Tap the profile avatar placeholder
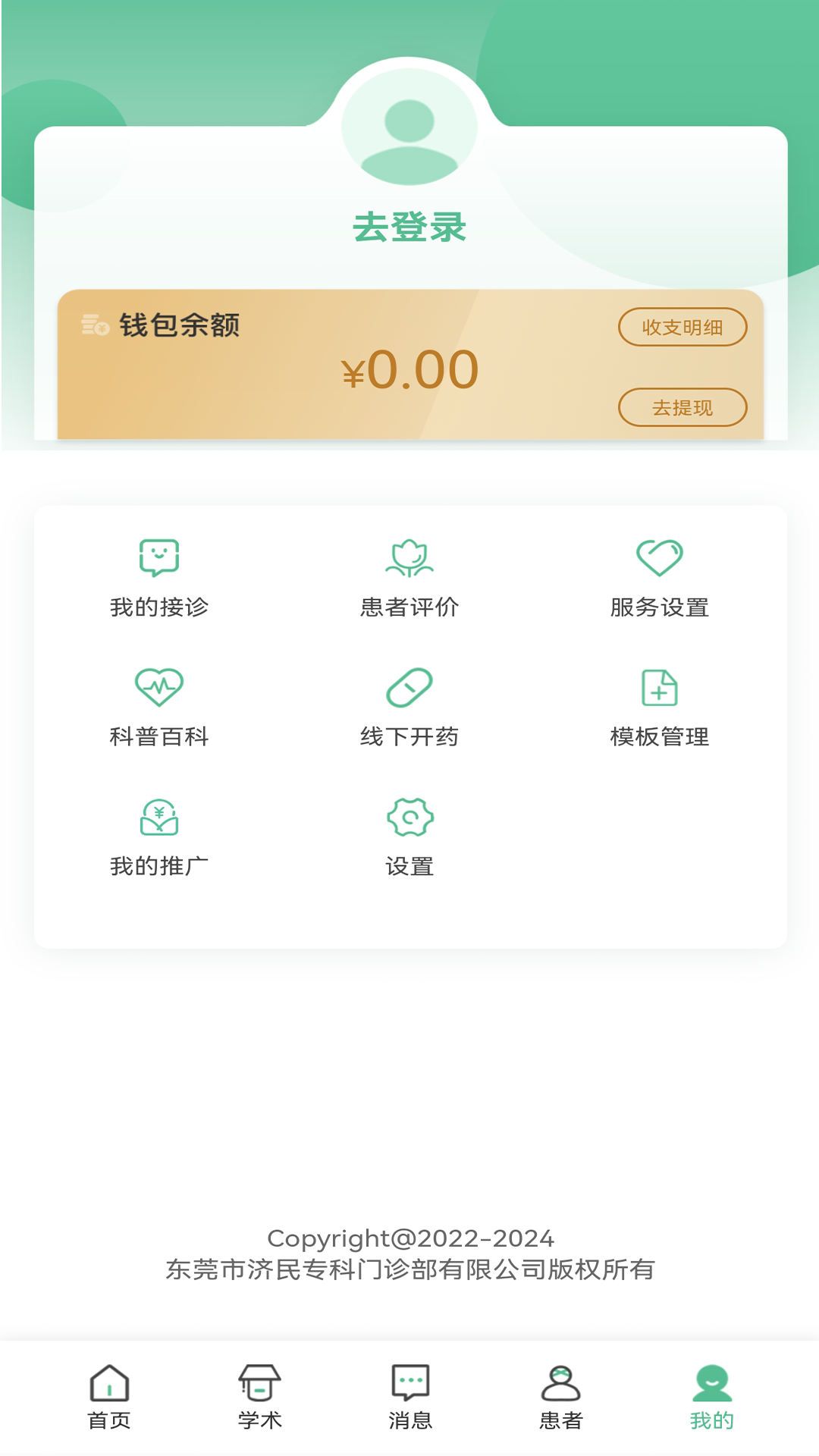Viewport: 819px width, 1456px height. (x=409, y=128)
